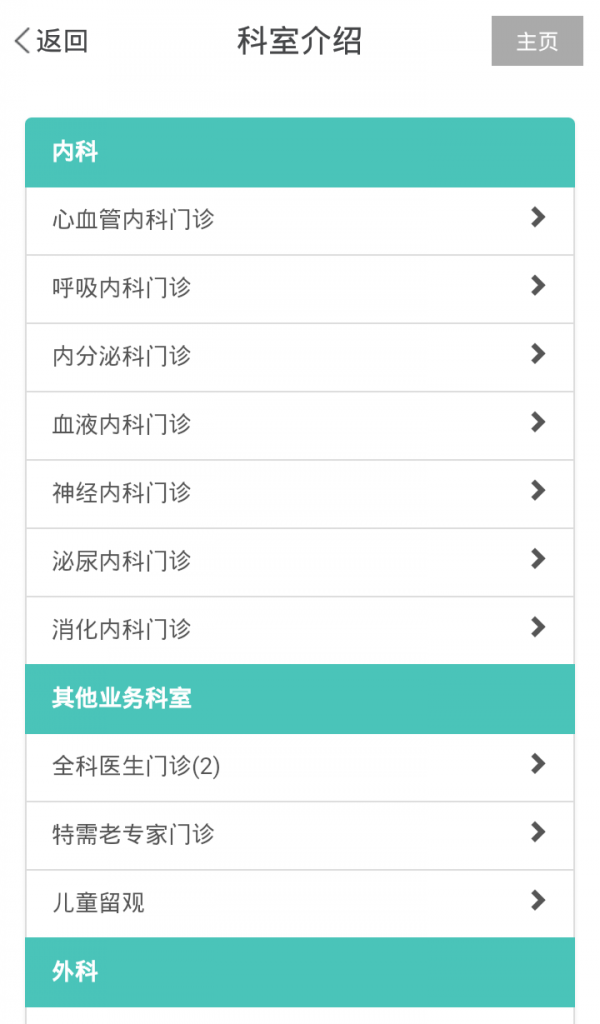600x1024 pixels.
Task: Open 内分泌科门诊 introduction
Action: [300, 356]
